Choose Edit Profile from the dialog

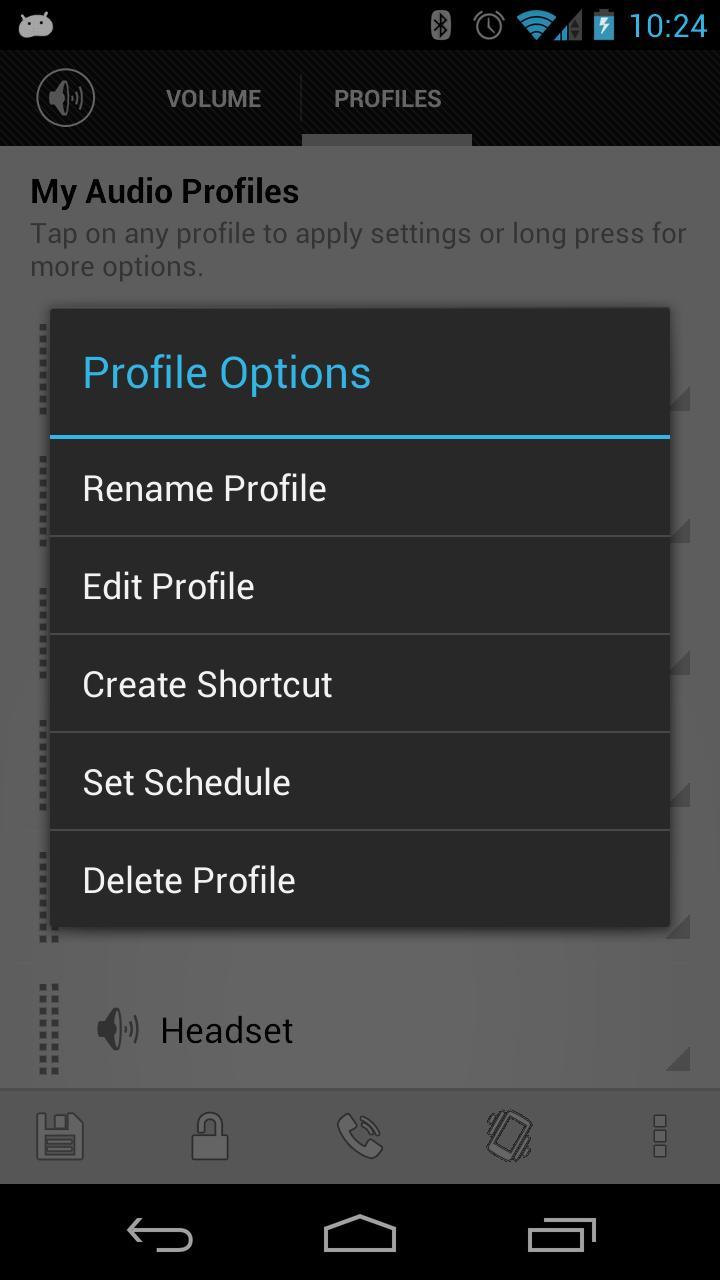[360, 586]
